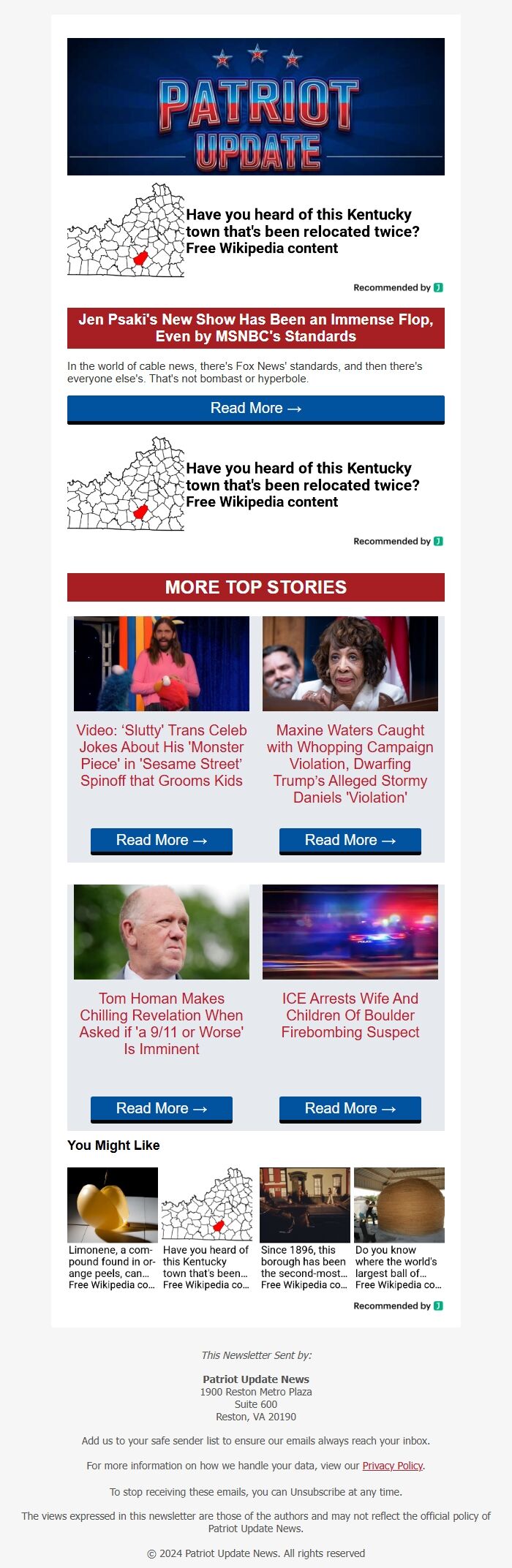Open the Privacy Policy link
This screenshot has width=512, height=1568.
point(393,1466)
